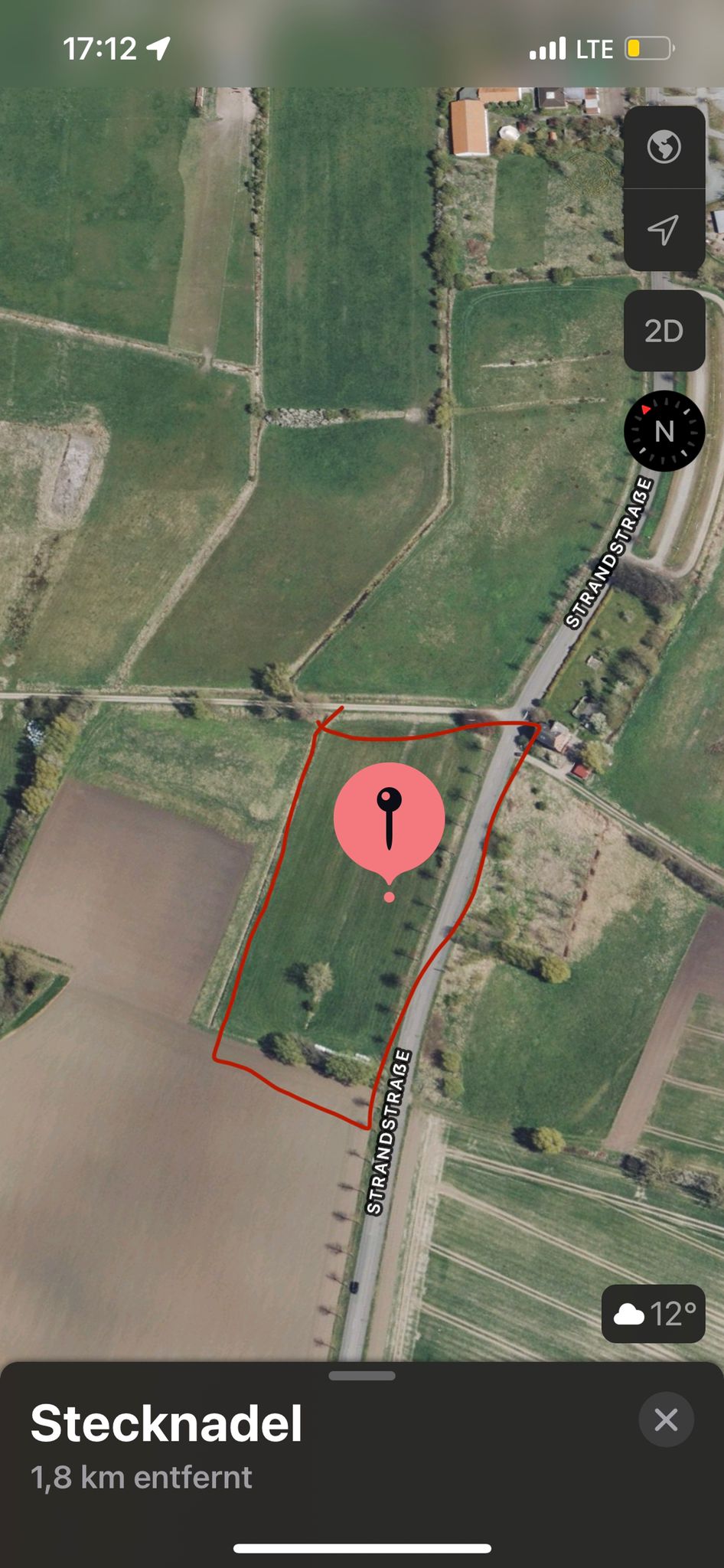The image size is (724, 1568).
Task: Open the map mode globe button
Action: 664,146
